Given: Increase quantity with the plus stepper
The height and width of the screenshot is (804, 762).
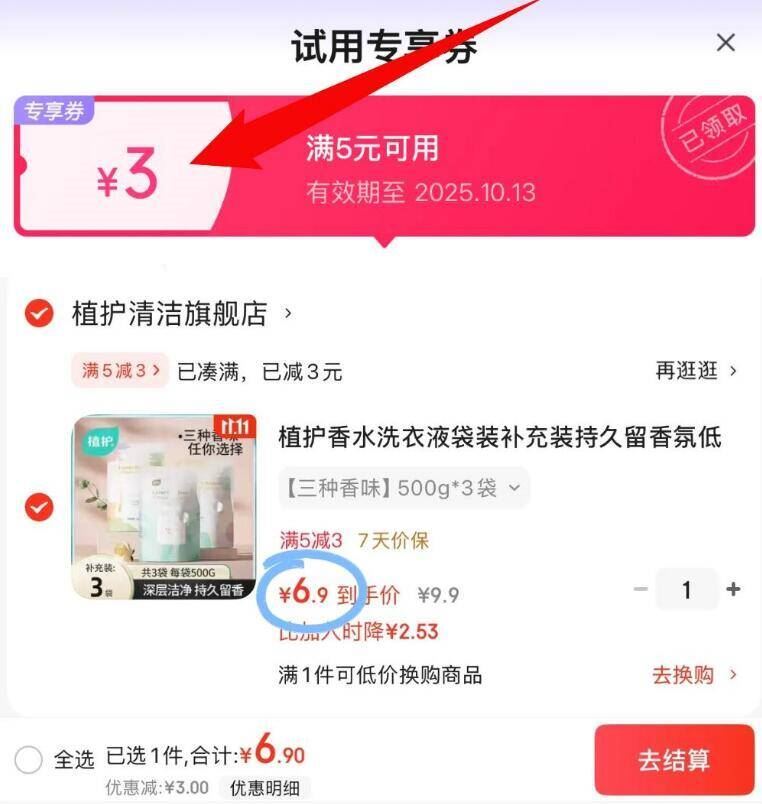Looking at the screenshot, I should 732,589.
